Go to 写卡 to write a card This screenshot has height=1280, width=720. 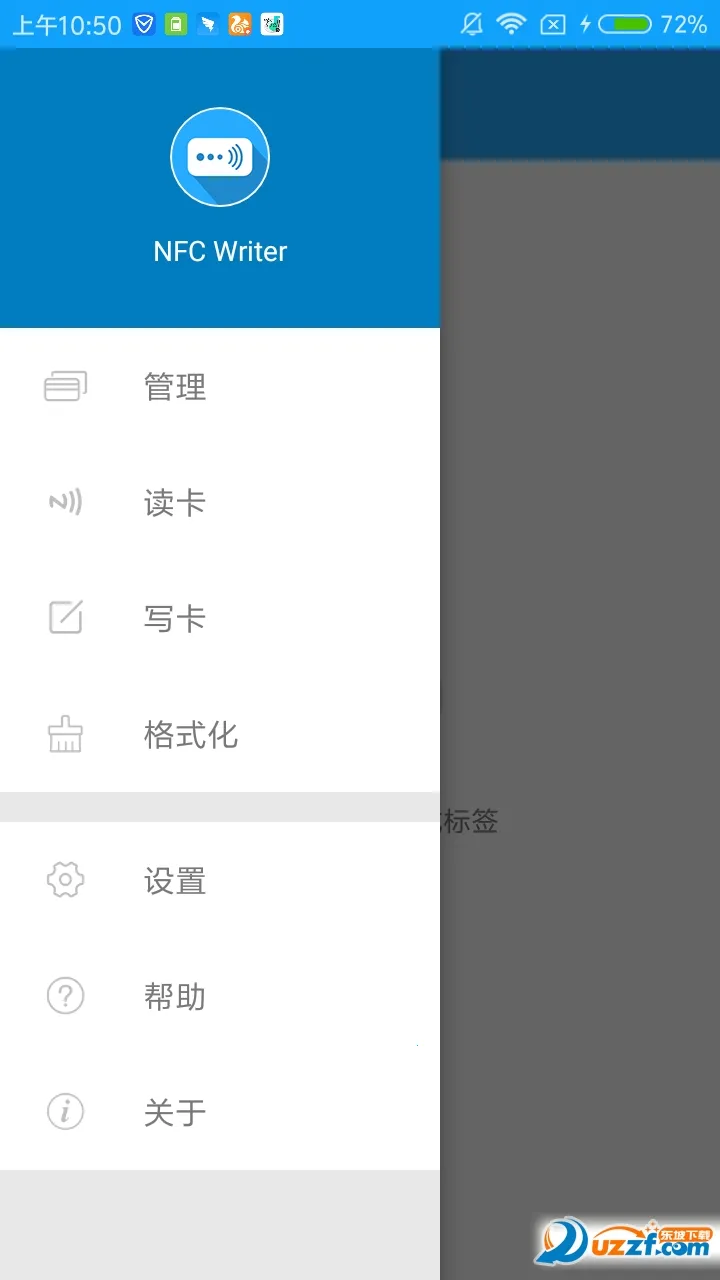[175, 619]
